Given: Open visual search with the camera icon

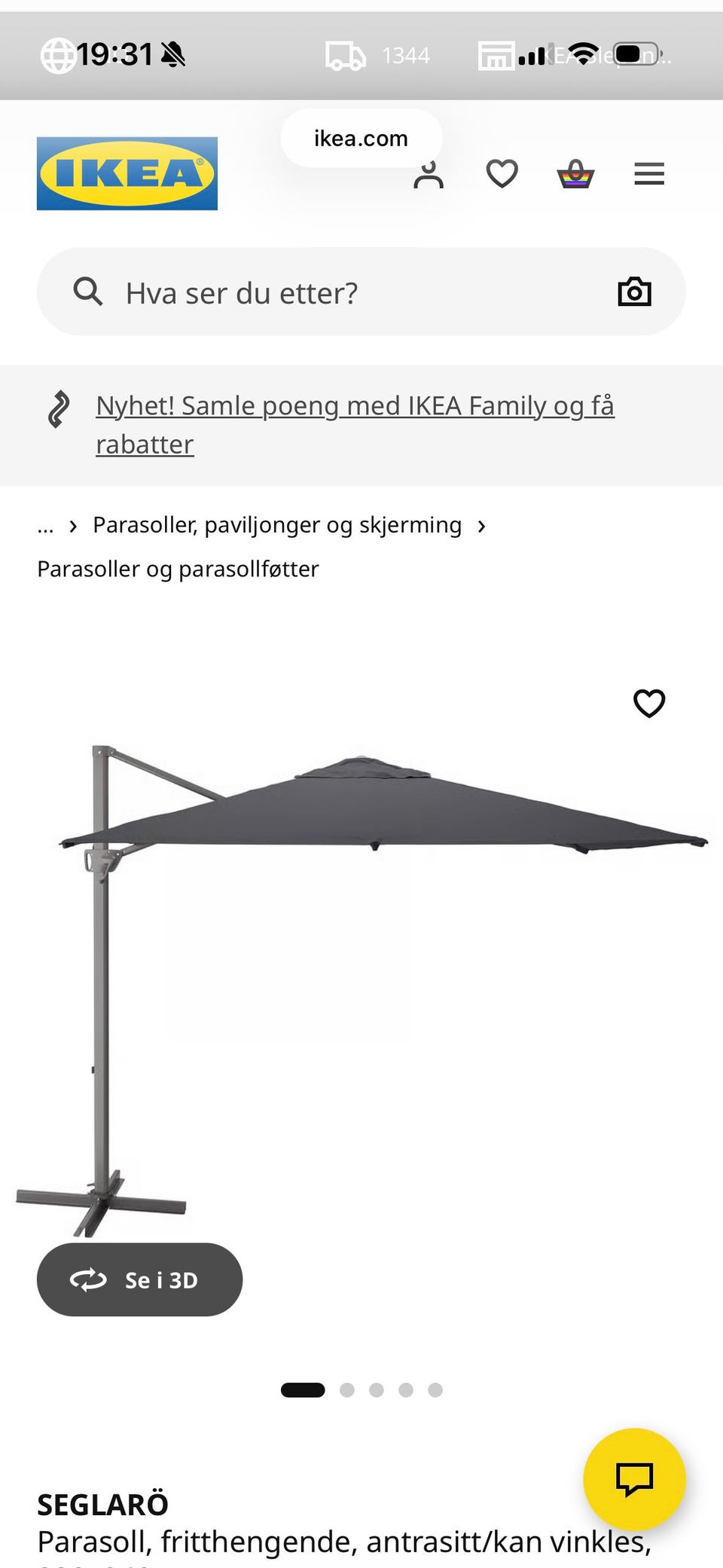Looking at the screenshot, I should click(x=633, y=291).
